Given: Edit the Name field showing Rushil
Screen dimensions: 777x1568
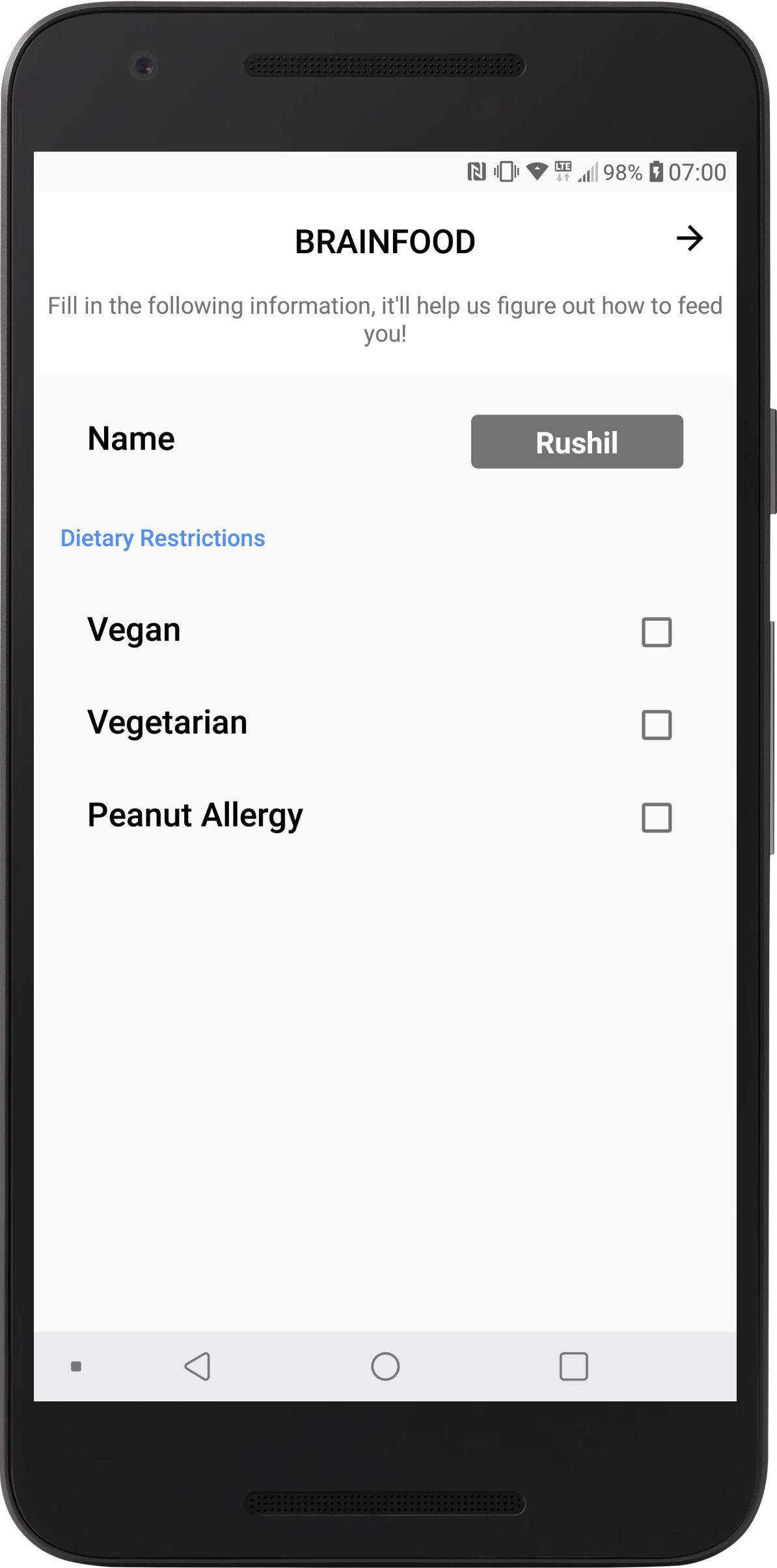Looking at the screenshot, I should click(577, 442).
